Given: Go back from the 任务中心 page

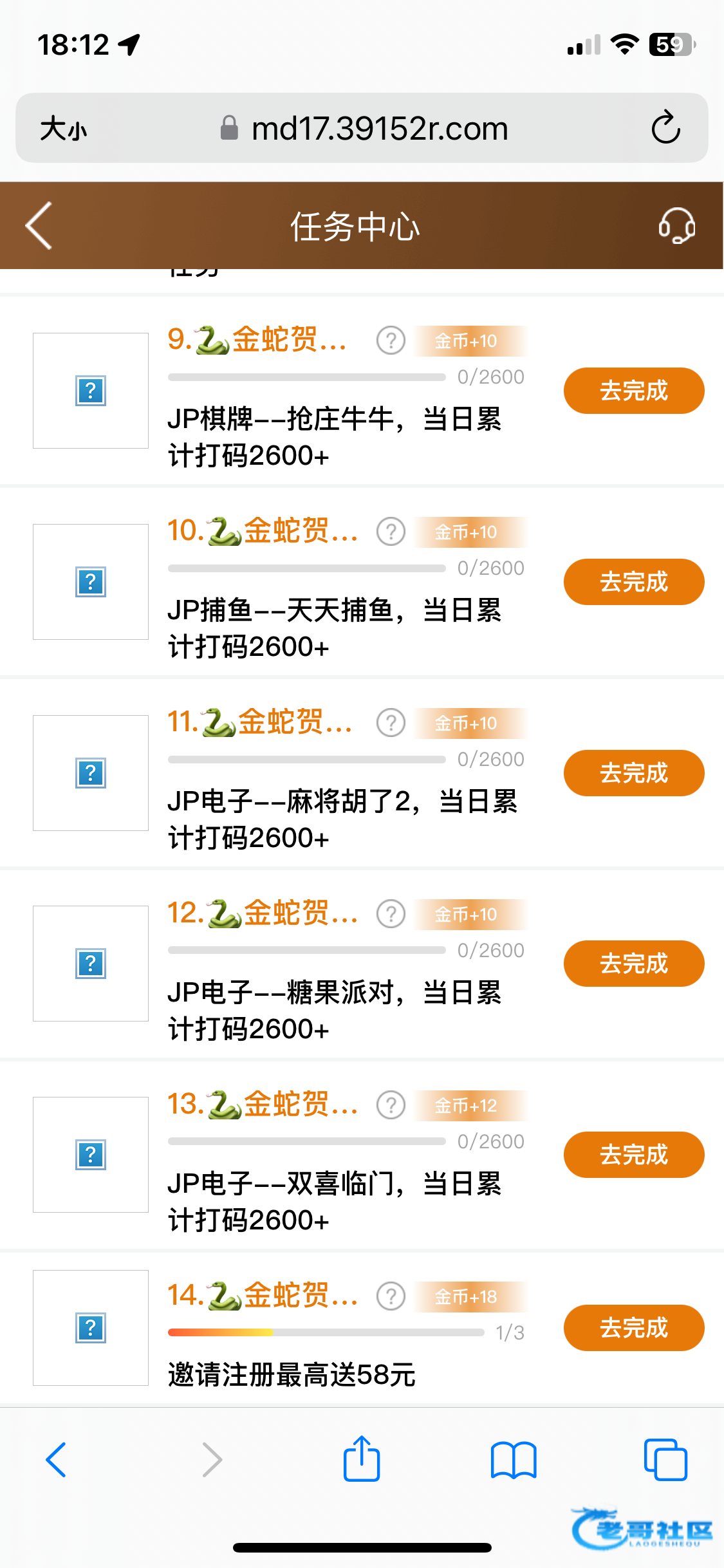Looking at the screenshot, I should click(x=39, y=225).
